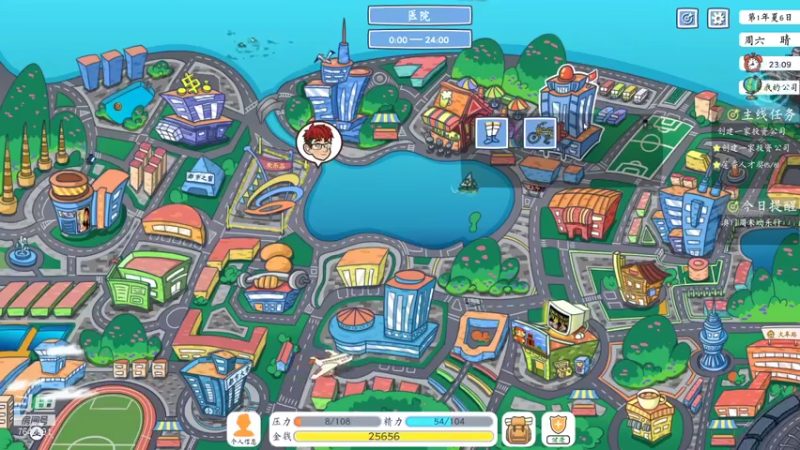This screenshot has width=800, height=450.
Task: Open the 主线任务 main quest panel
Action: pos(760,116)
